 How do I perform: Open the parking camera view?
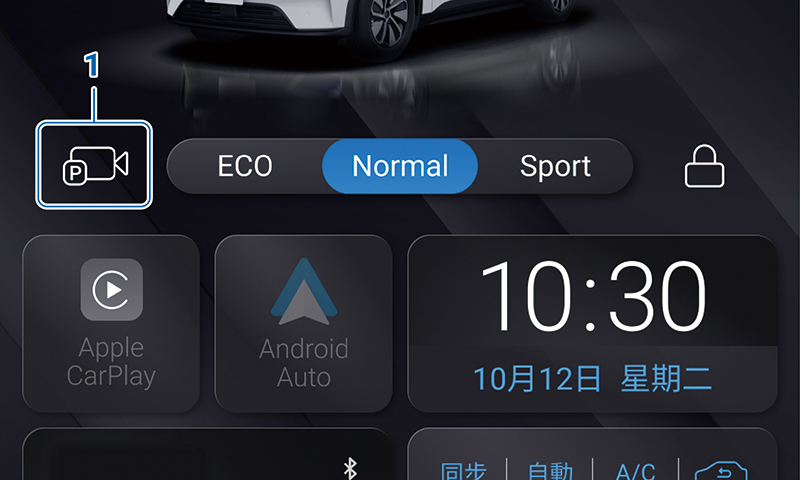[x=95, y=166]
